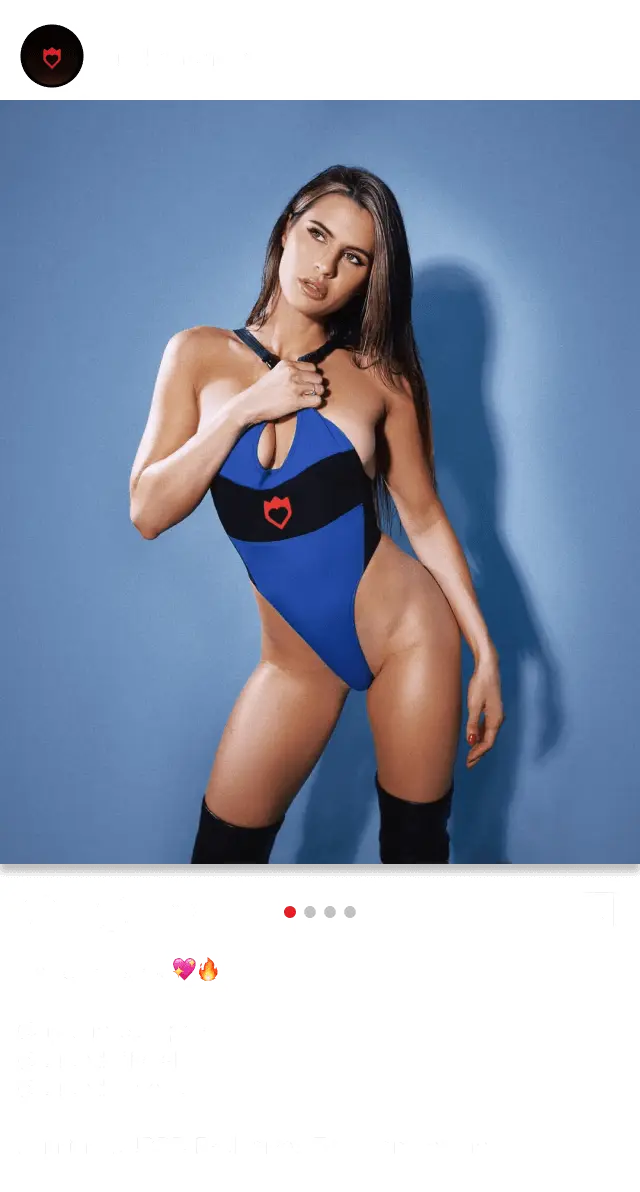Jump to the second carousel dot
The height and width of the screenshot is (1192, 640).
pyautogui.click(x=310, y=912)
